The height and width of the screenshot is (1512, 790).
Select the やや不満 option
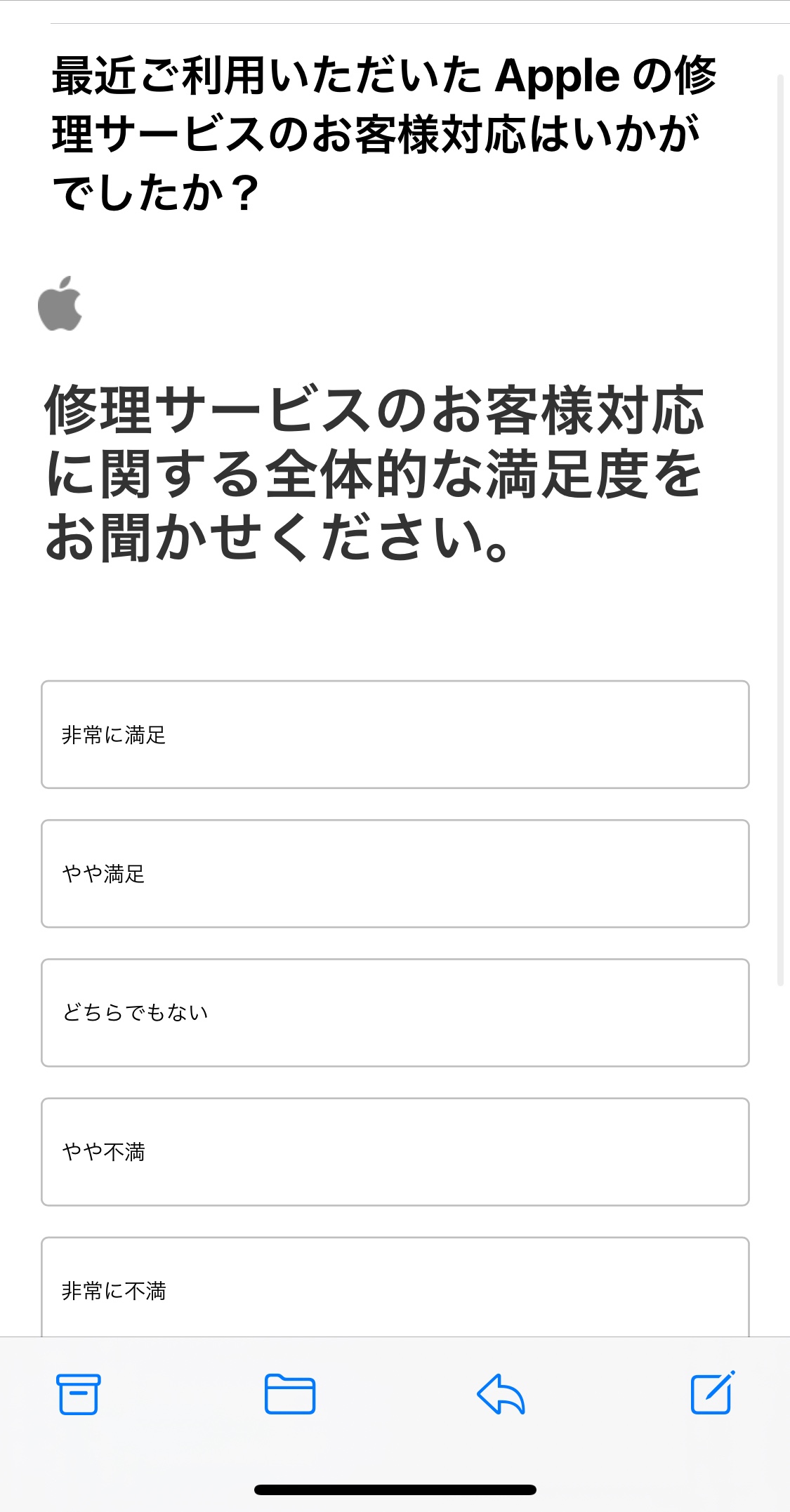pos(395,1151)
